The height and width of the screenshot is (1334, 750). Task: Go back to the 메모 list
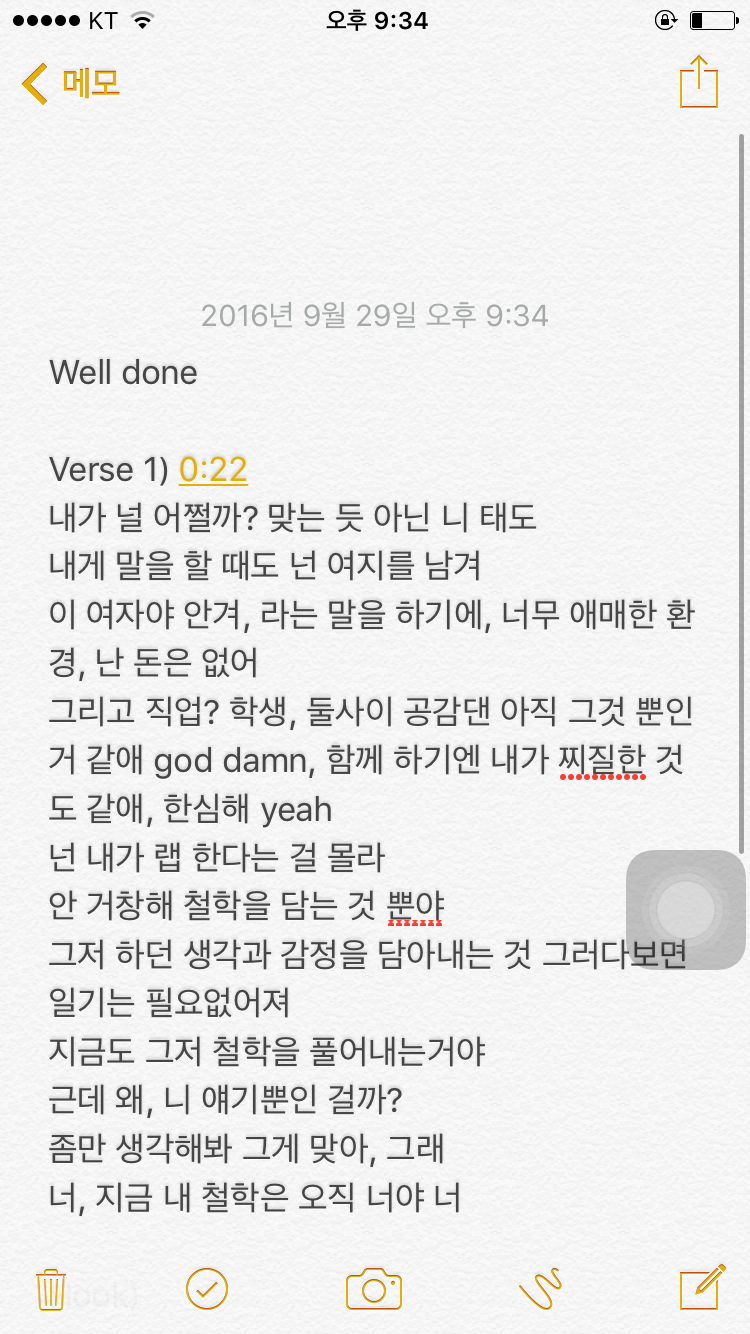pos(70,83)
